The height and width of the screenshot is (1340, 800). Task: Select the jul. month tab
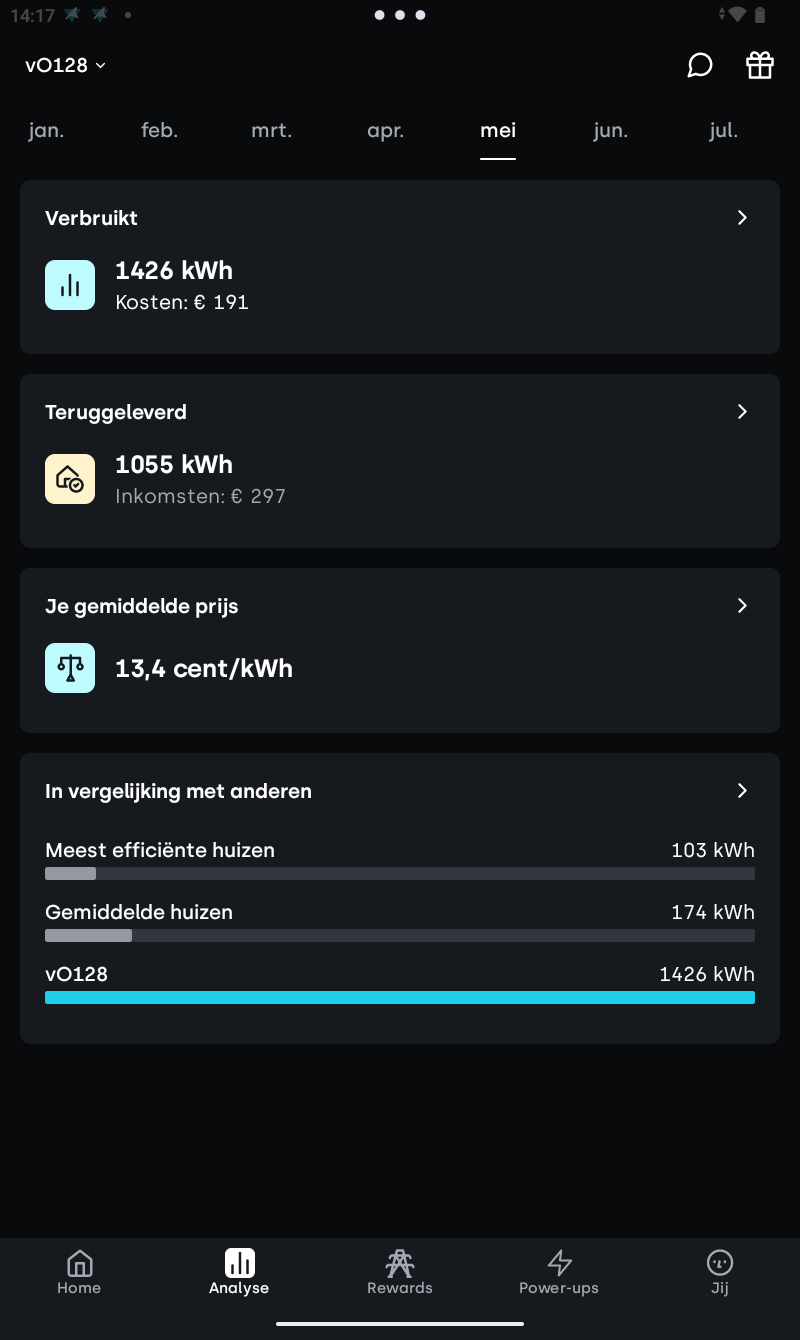coord(723,131)
